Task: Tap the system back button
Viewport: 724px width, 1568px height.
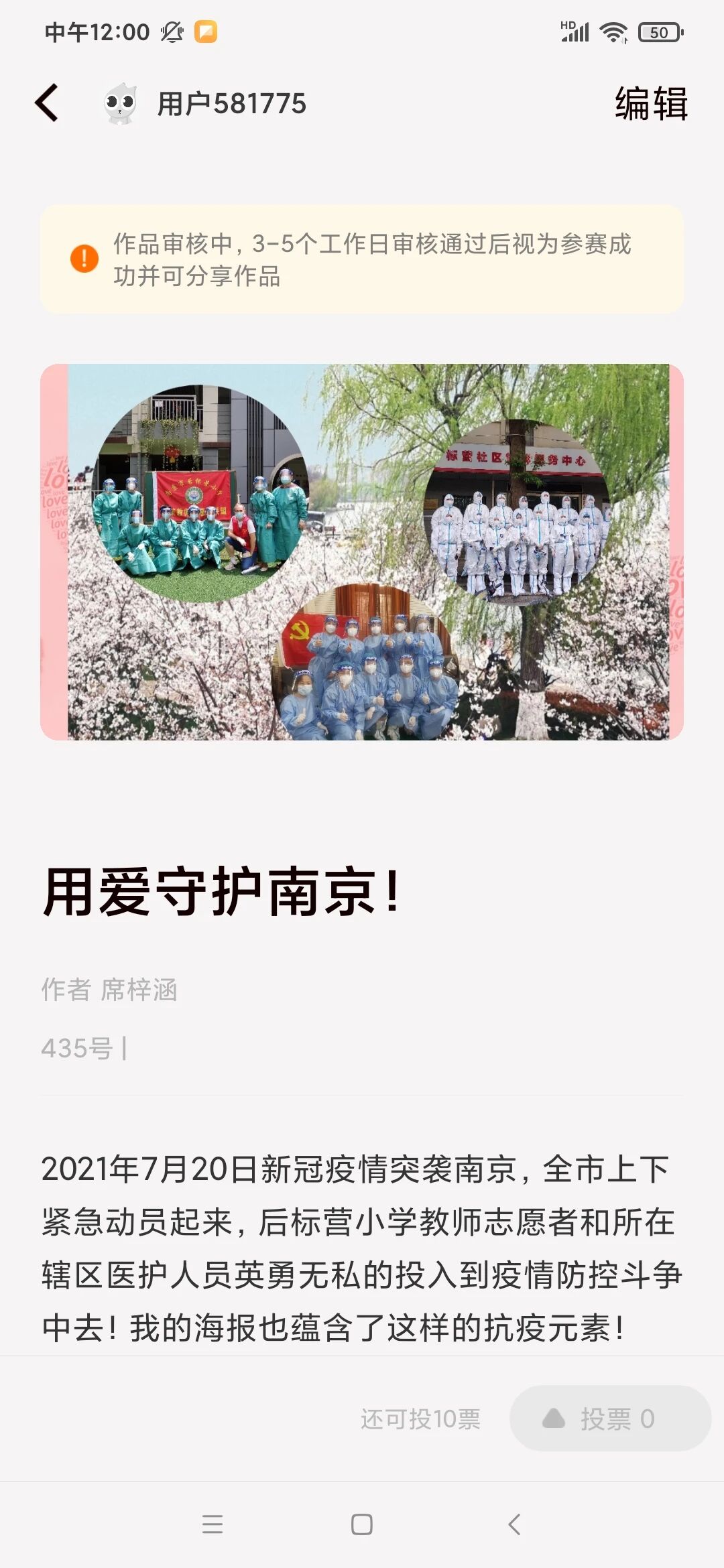Action: 514,1524
